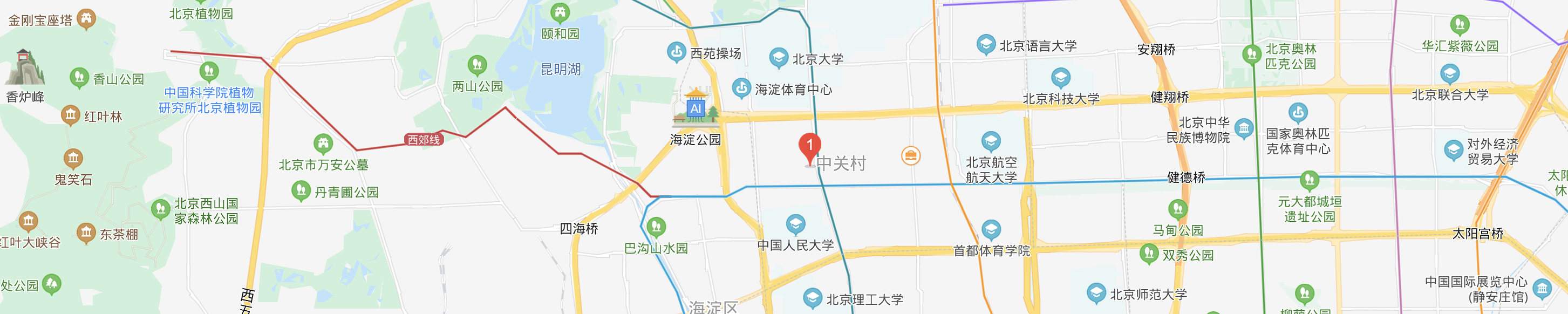Tap the 西郊线 line label
The height and width of the screenshot is (314, 1568).
424,139
